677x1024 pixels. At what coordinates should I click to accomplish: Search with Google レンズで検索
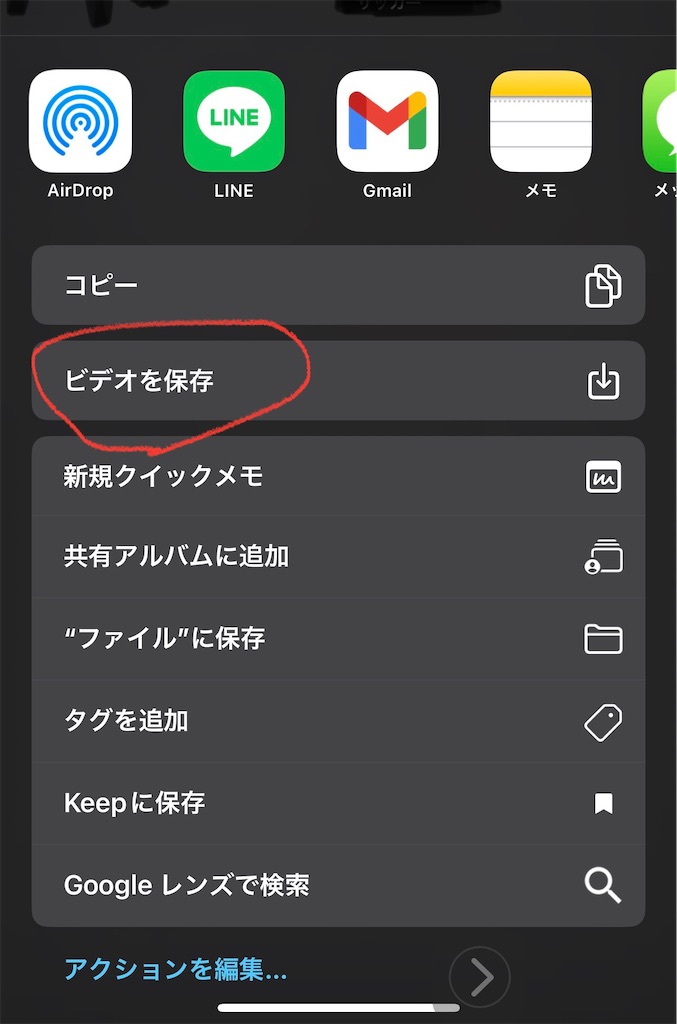tap(338, 885)
